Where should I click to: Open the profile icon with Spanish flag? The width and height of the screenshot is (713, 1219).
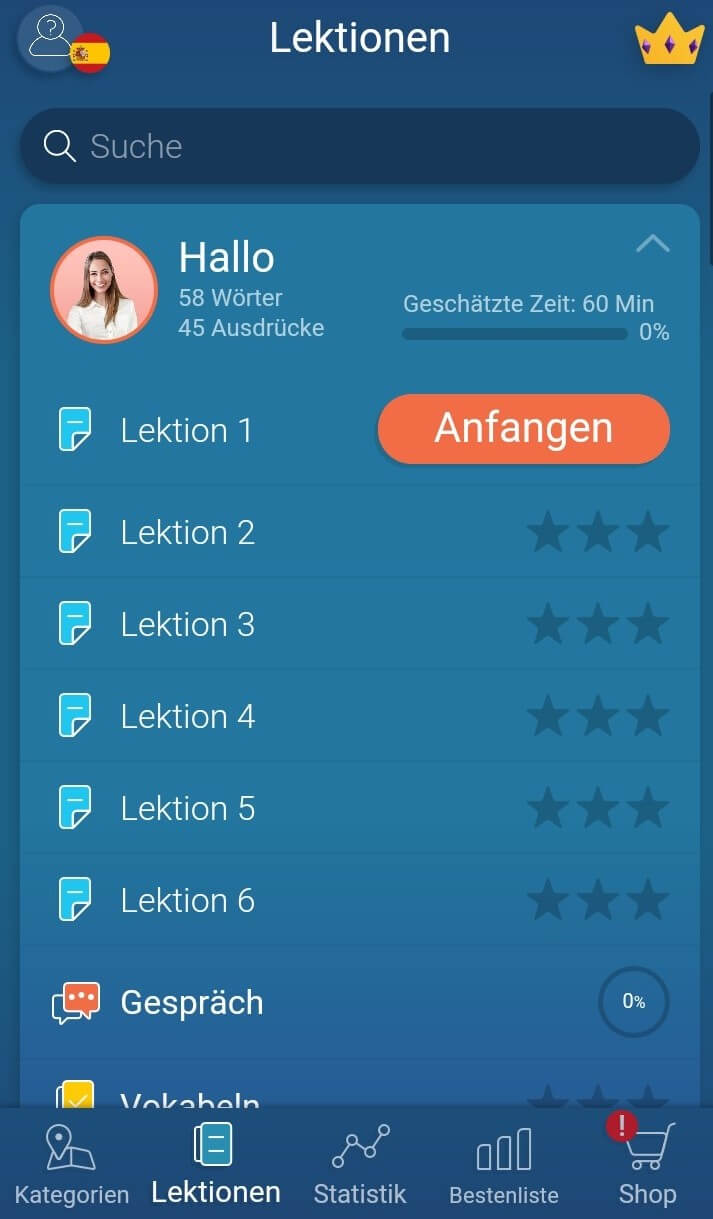[58, 40]
